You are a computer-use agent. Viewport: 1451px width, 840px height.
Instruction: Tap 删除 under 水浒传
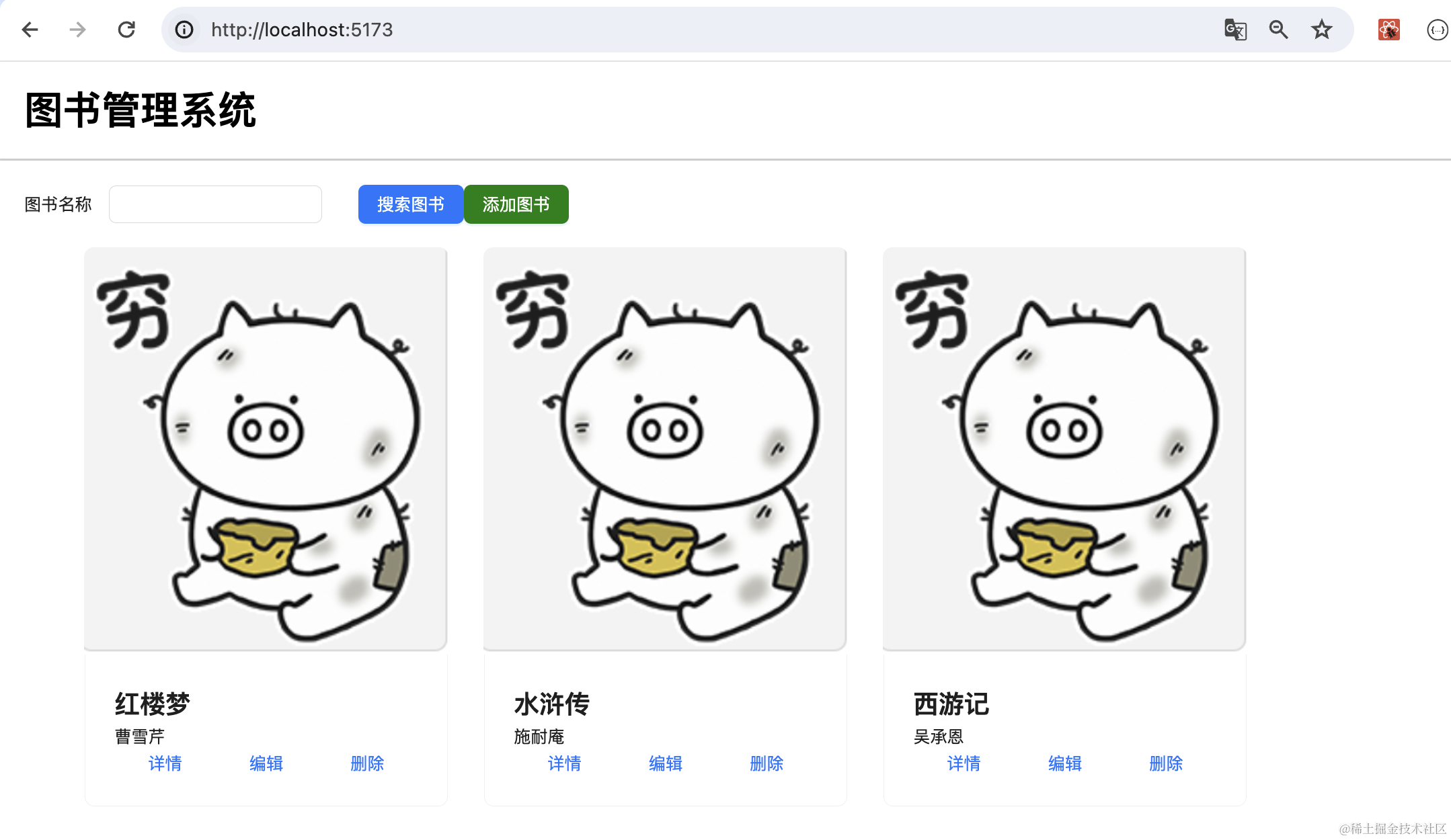(x=767, y=763)
